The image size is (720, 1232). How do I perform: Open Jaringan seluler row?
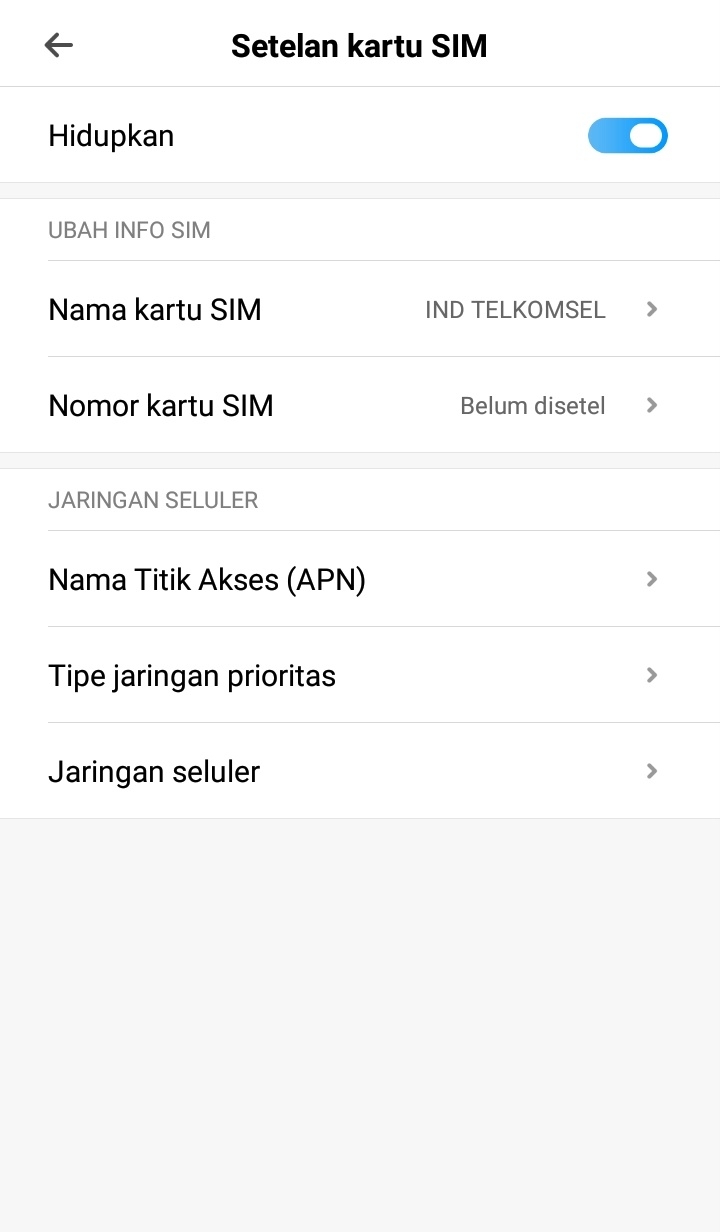(360, 772)
